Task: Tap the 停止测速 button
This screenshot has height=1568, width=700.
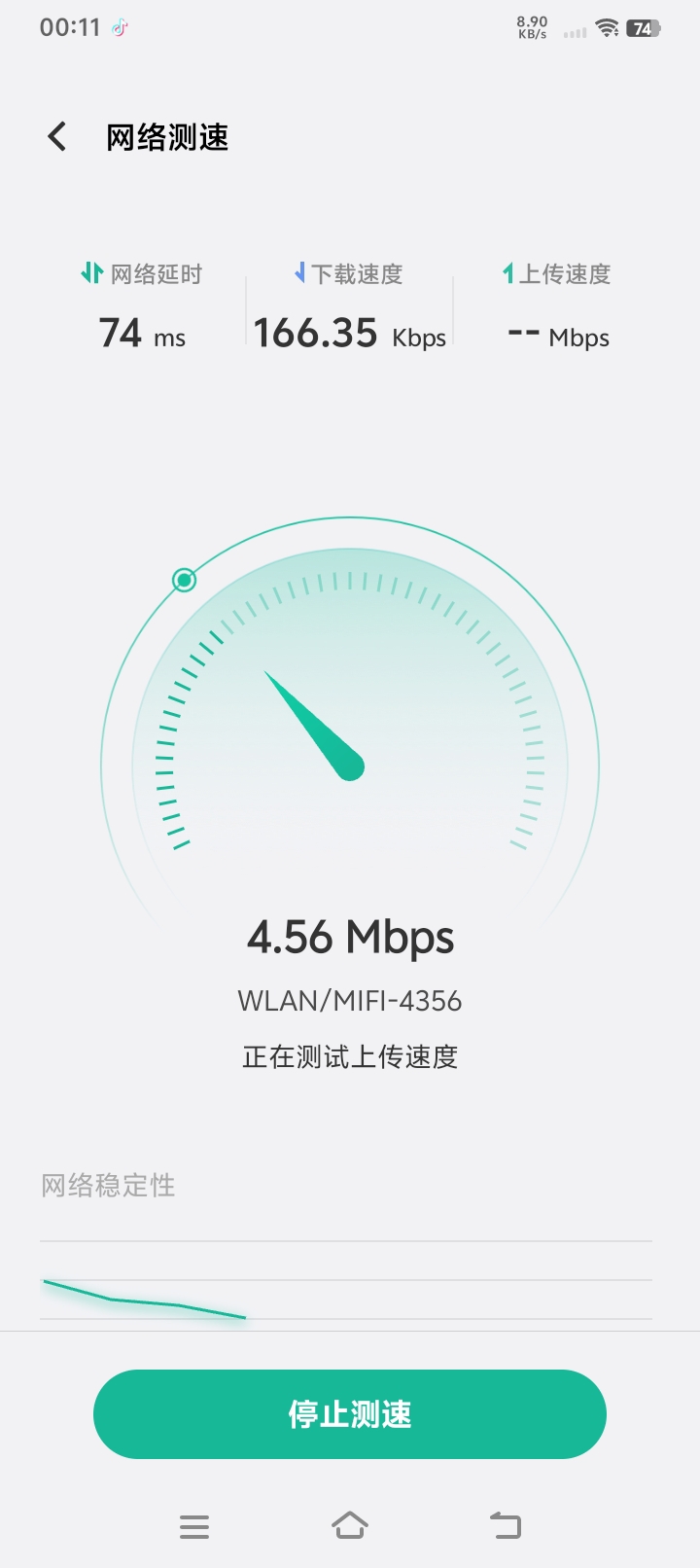Action: 350,1413
